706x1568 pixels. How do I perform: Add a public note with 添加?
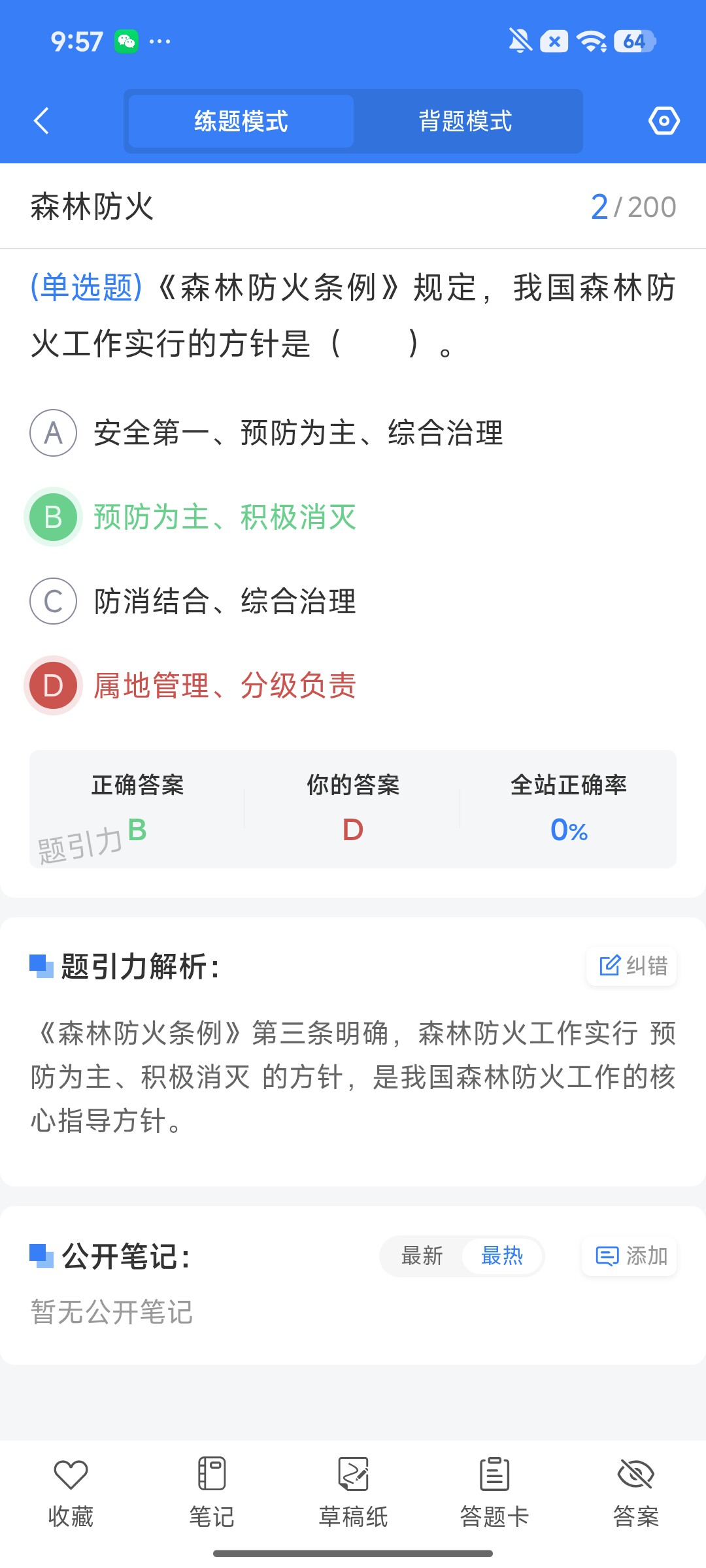click(x=630, y=1255)
